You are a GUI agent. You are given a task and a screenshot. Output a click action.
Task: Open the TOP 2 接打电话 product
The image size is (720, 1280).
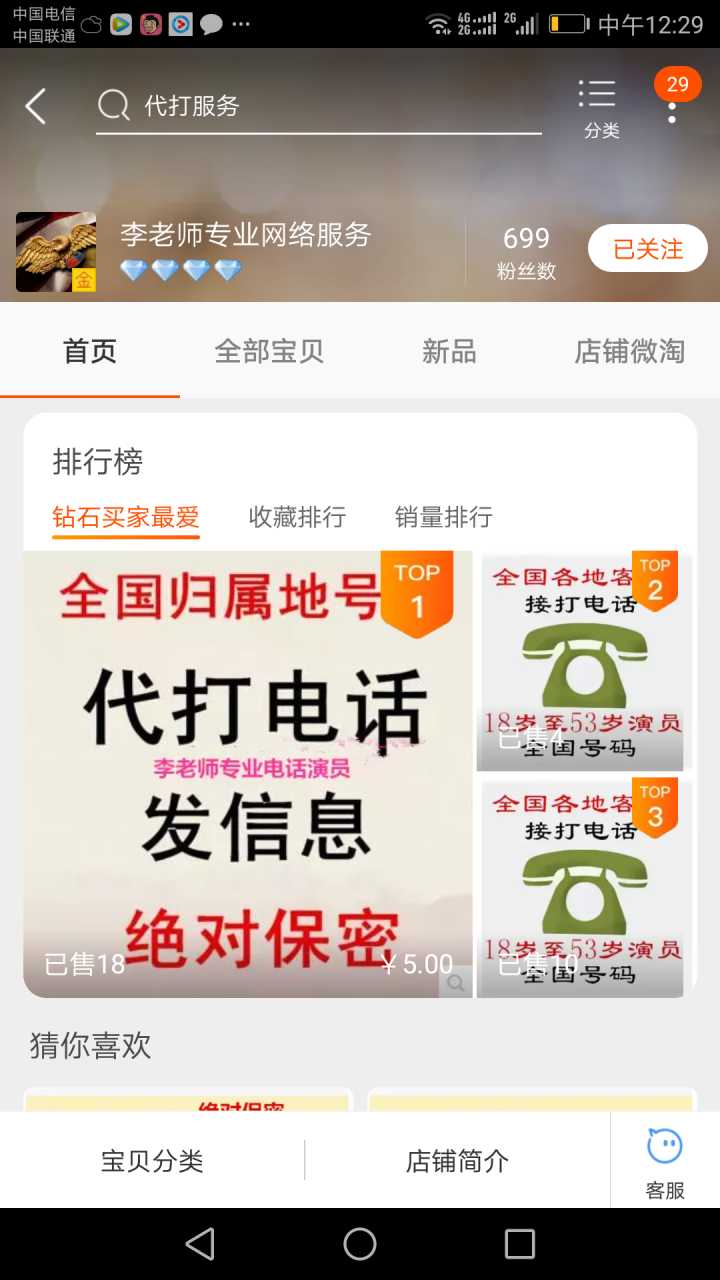[x=583, y=661]
